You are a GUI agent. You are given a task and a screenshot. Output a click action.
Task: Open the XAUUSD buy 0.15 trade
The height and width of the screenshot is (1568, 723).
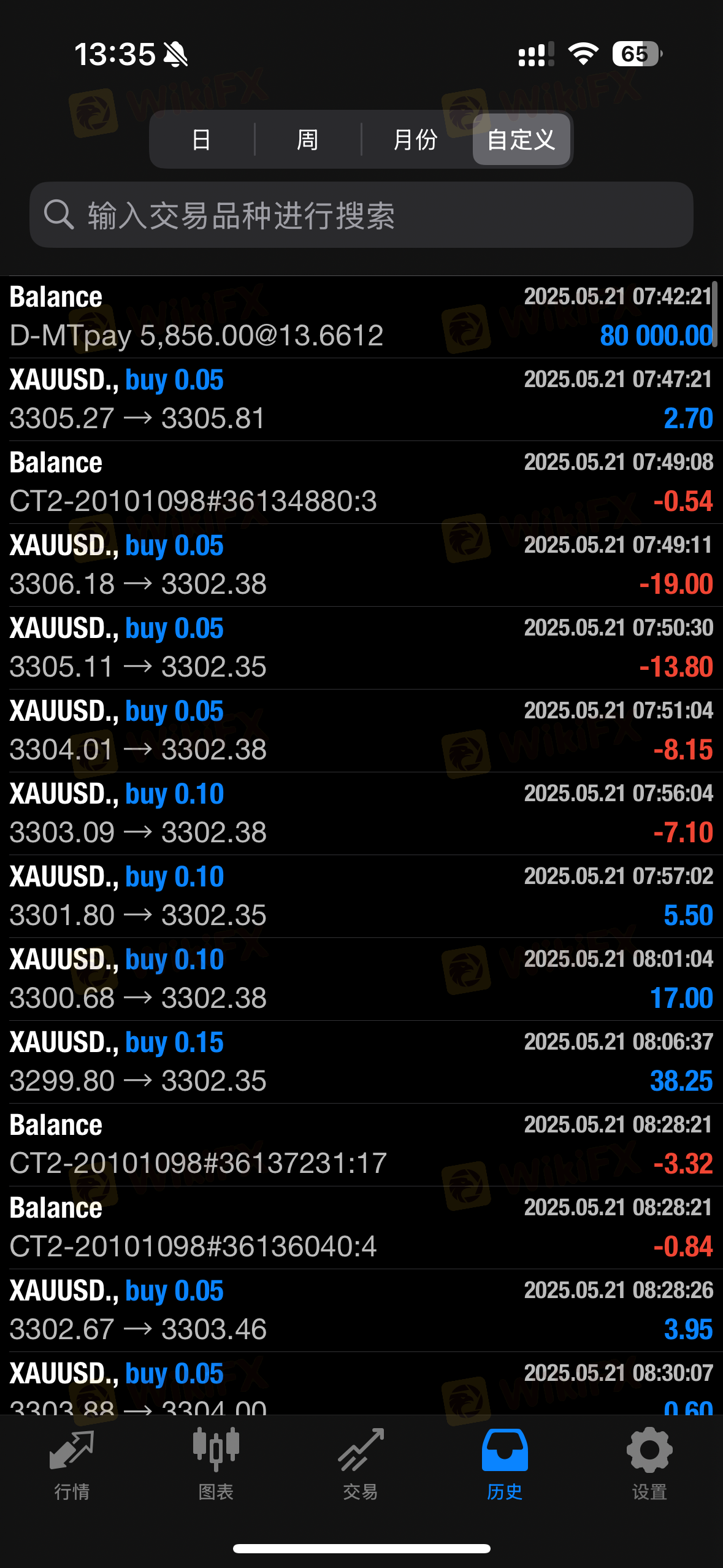(x=361, y=1062)
